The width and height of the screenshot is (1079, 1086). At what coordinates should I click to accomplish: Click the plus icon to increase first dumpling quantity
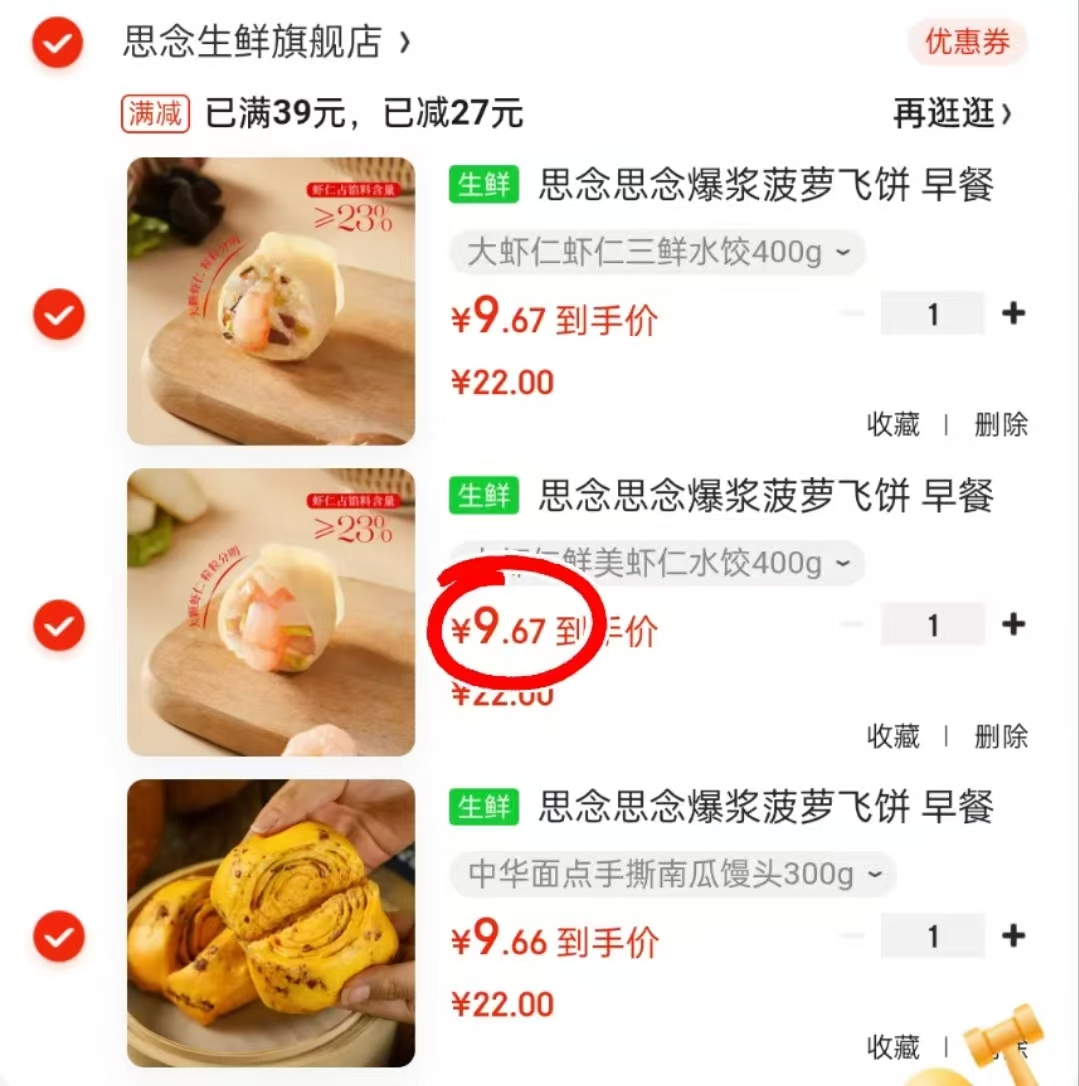(x=1014, y=313)
